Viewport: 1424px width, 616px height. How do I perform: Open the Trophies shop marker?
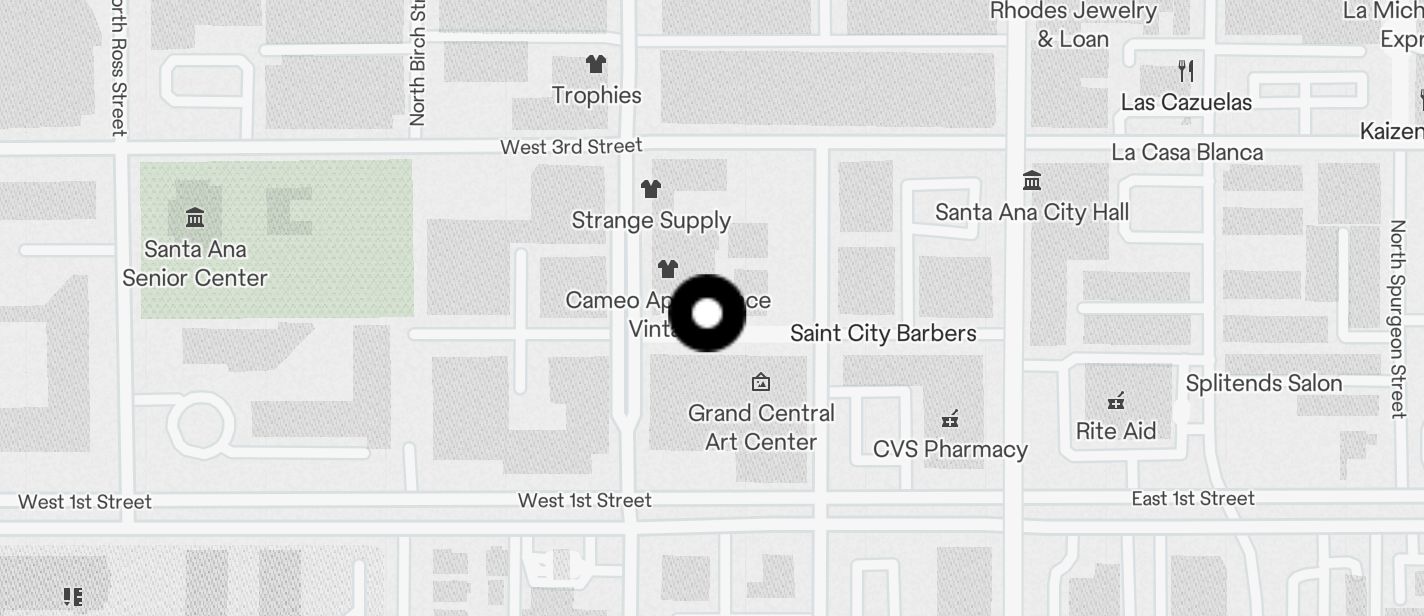pos(596,65)
